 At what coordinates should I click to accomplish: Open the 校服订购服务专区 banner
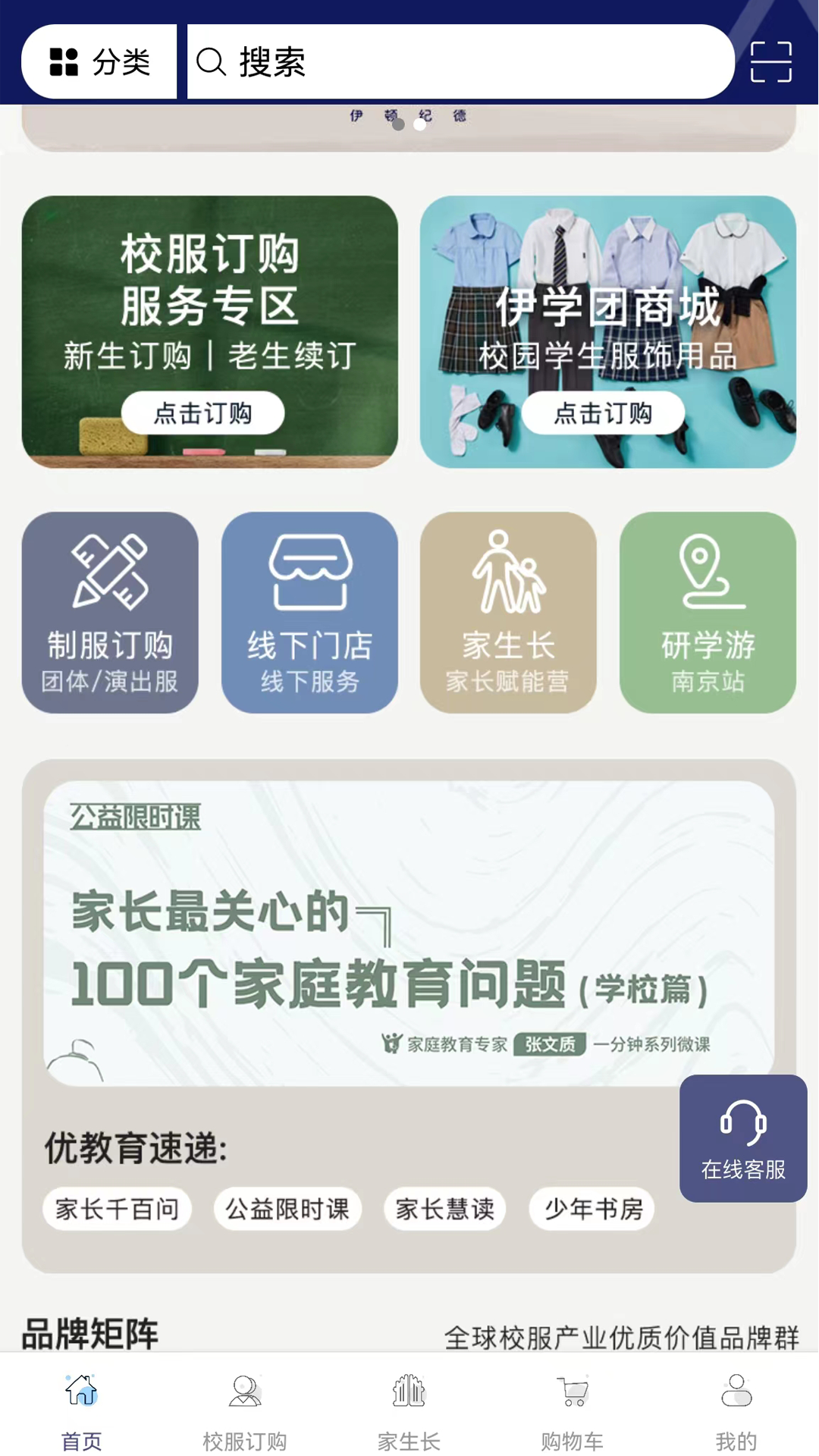pos(210,331)
